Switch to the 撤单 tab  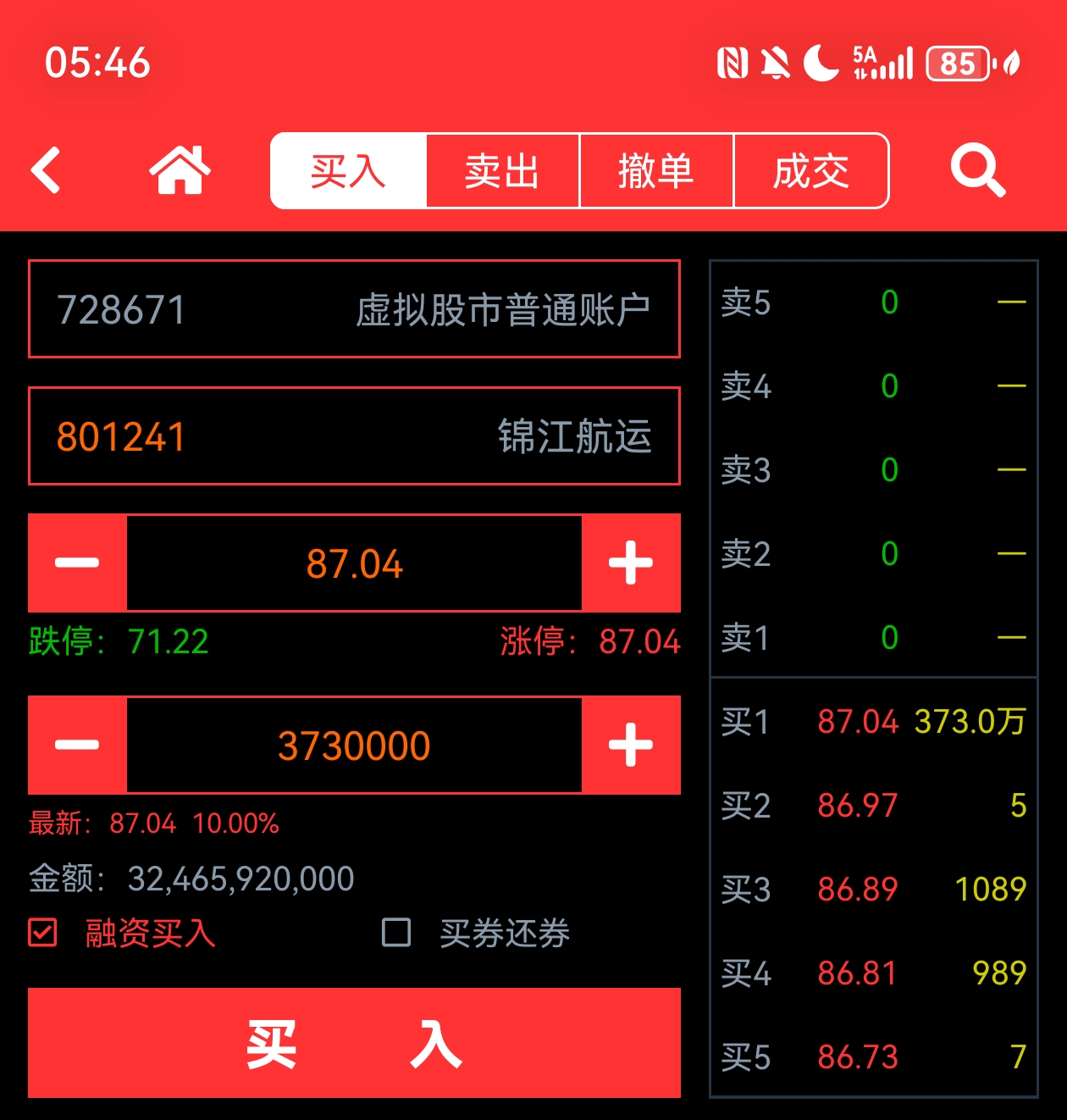click(x=656, y=171)
